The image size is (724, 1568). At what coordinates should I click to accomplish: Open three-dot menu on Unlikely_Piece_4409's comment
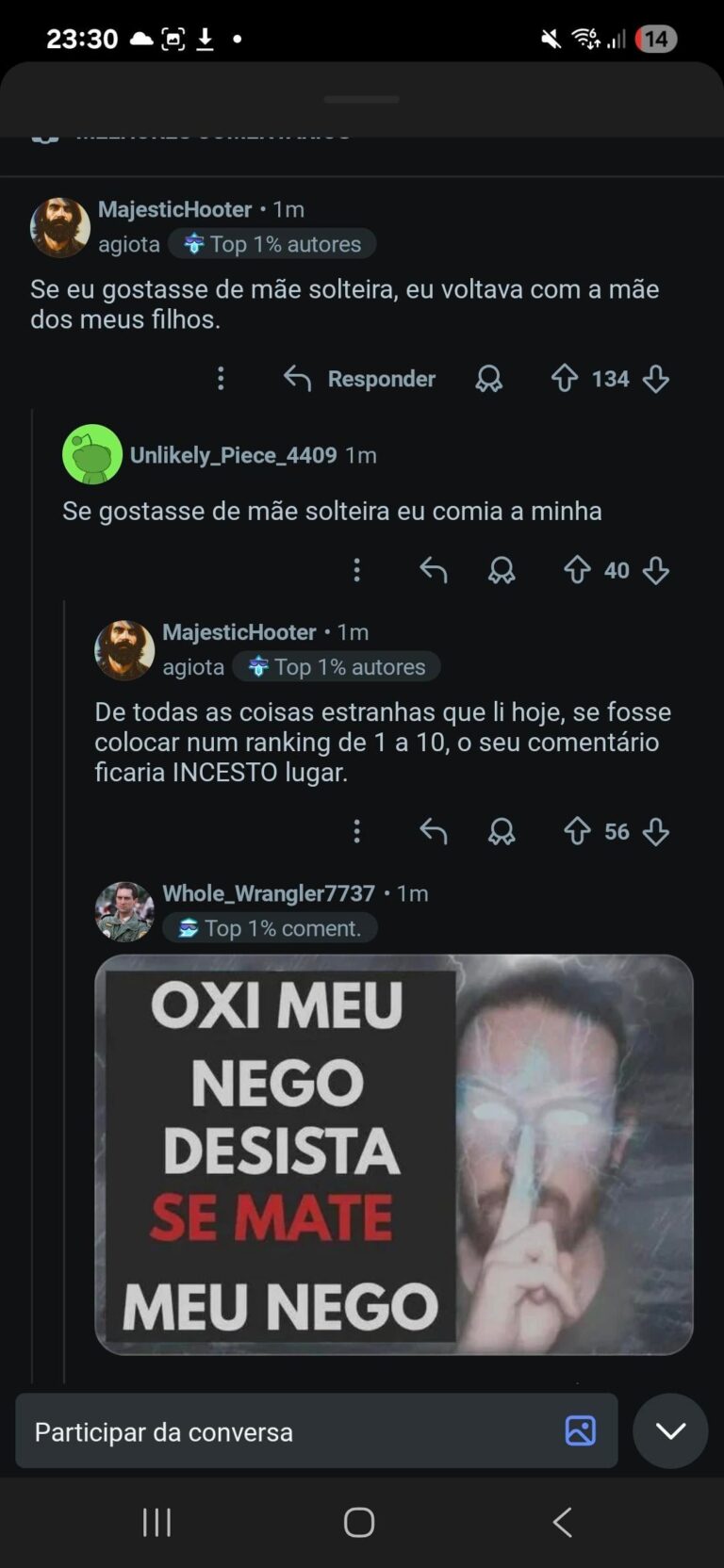pos(356,570)
